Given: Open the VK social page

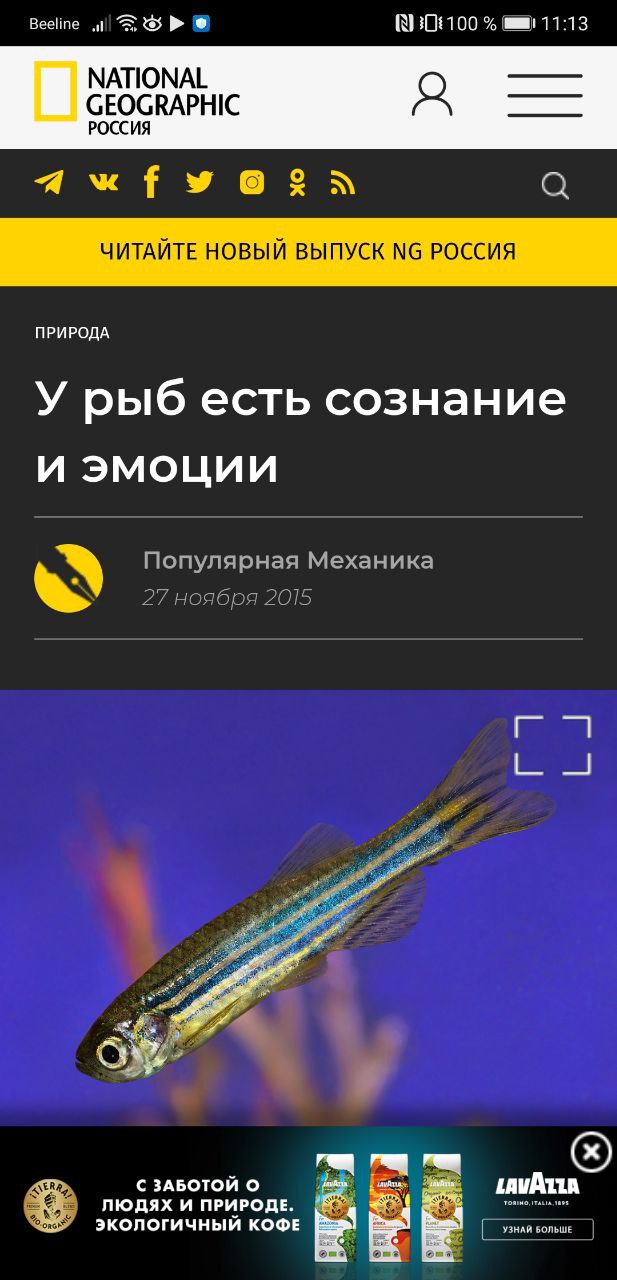Looking at the screenshot, I should pos(103,182).
